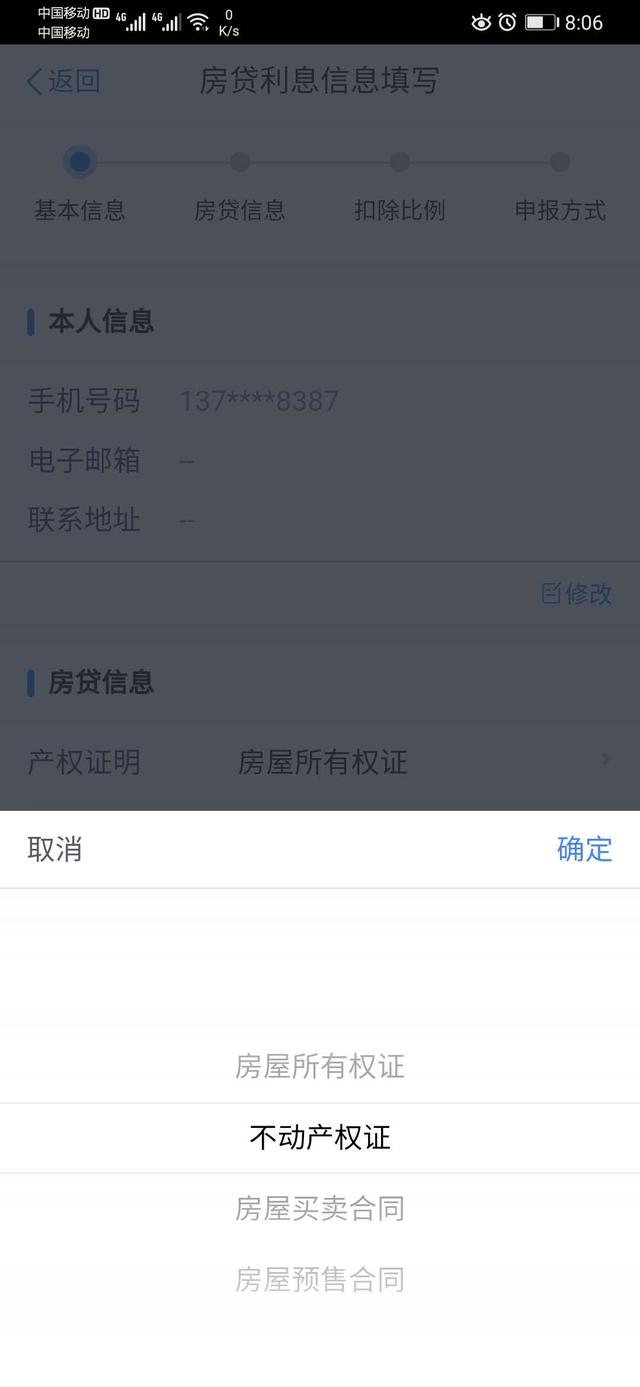Tap the highlighted 不动产权证 option
The height and width of the screenshot is (1387, 640).
(320, 1138)
